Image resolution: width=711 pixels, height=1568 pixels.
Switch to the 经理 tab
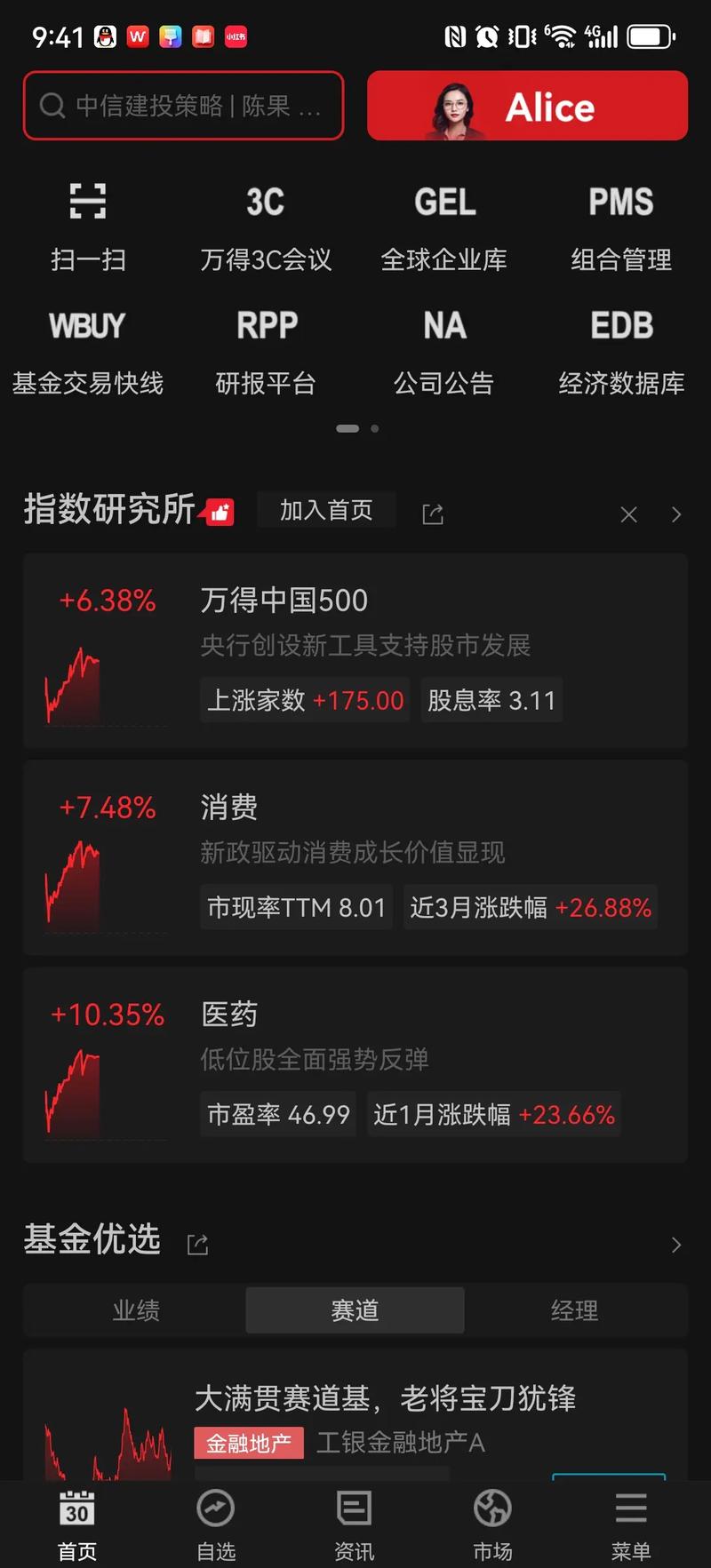click(x=573, y=1309)
